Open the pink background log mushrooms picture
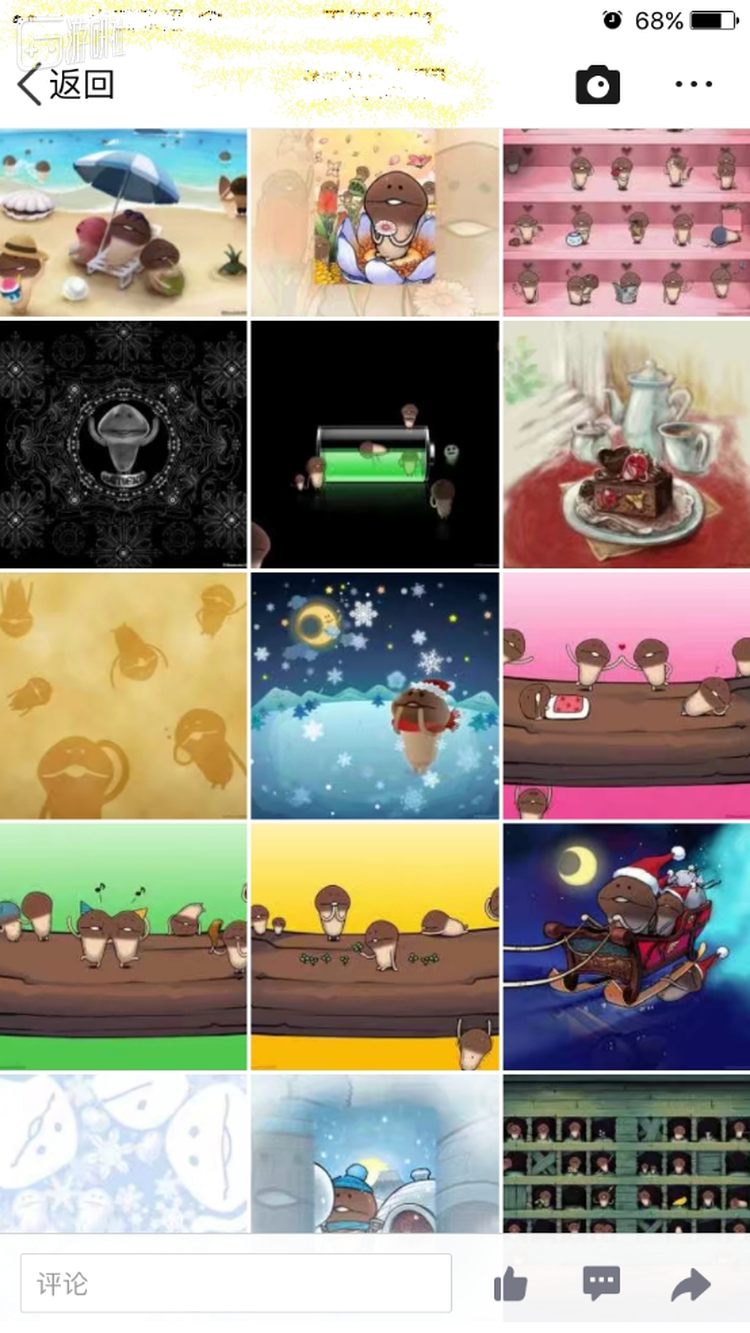 tap(626, 695)
